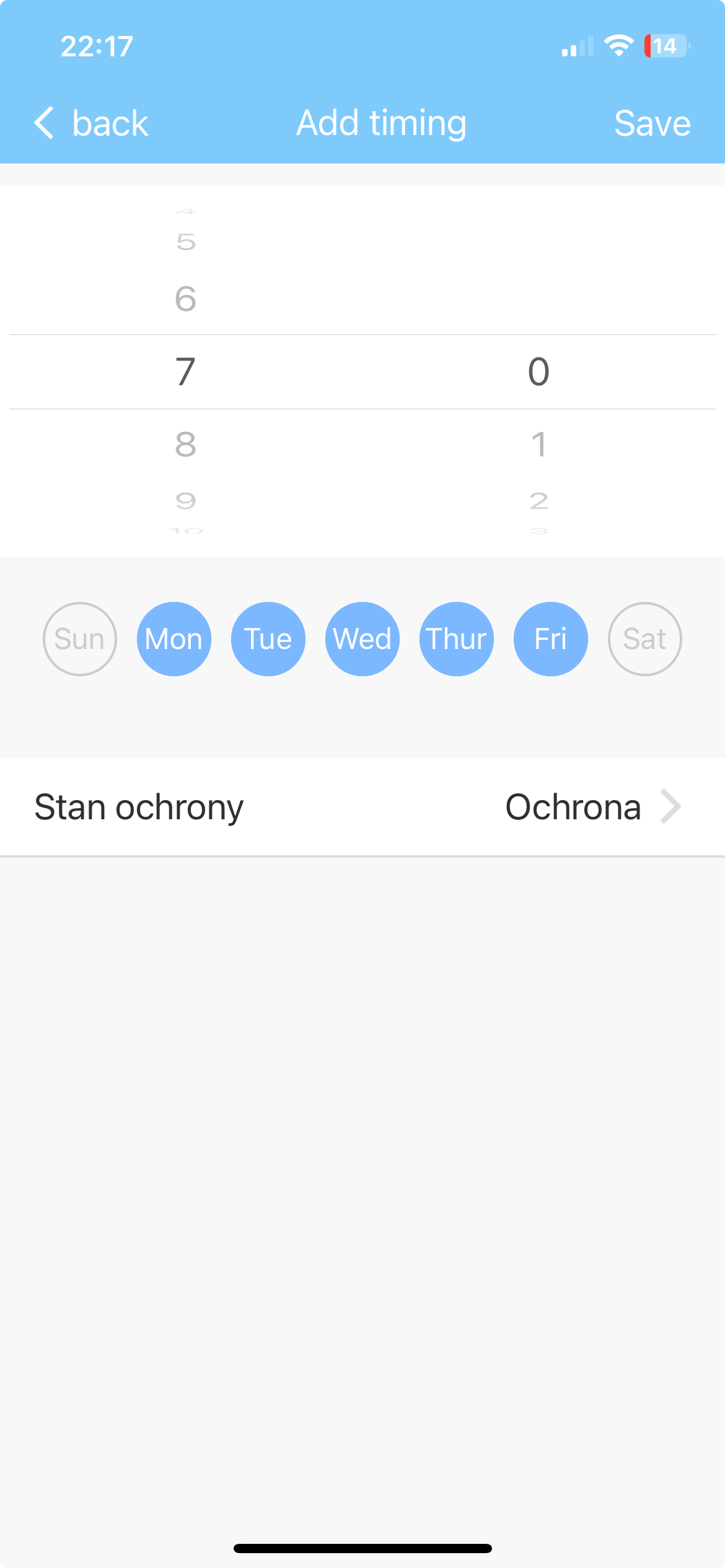Choose minute 1 in the minute wheel

coord(538,445)
